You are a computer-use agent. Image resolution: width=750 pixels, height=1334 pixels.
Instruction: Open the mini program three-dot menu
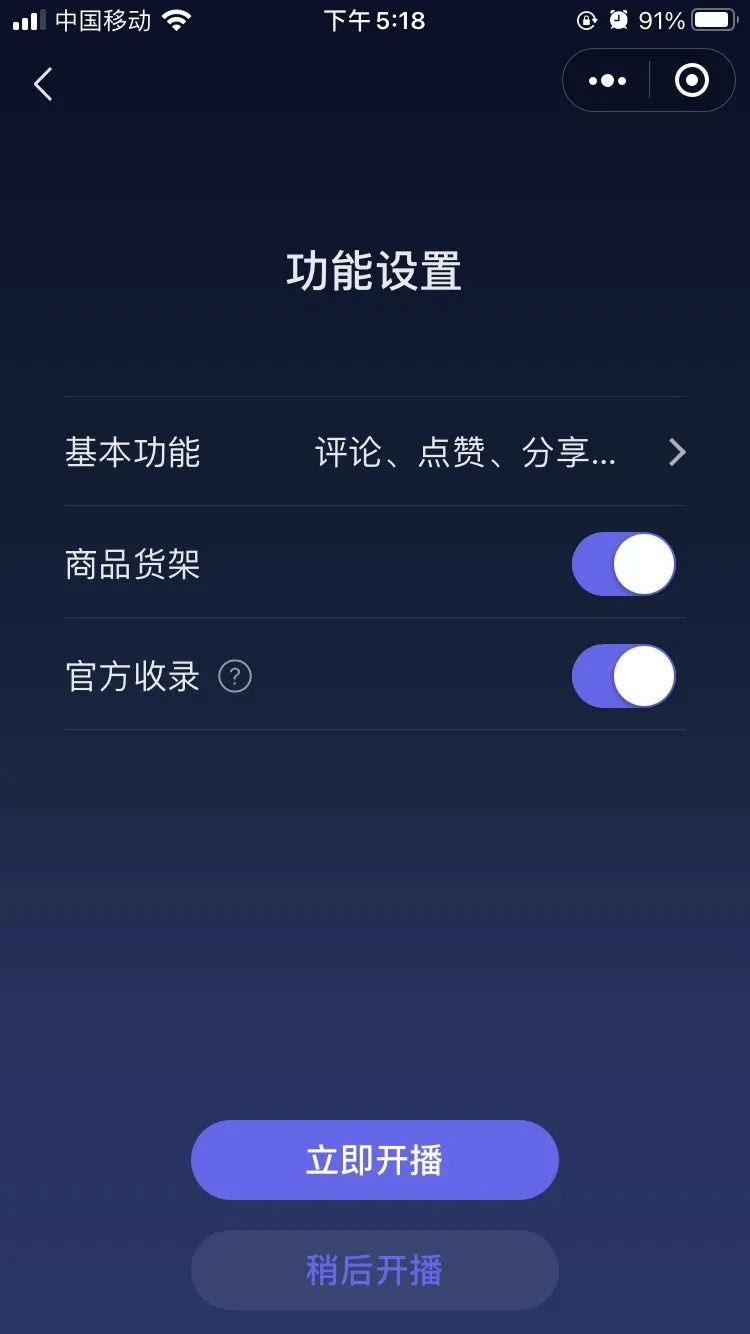coord(607,81)
